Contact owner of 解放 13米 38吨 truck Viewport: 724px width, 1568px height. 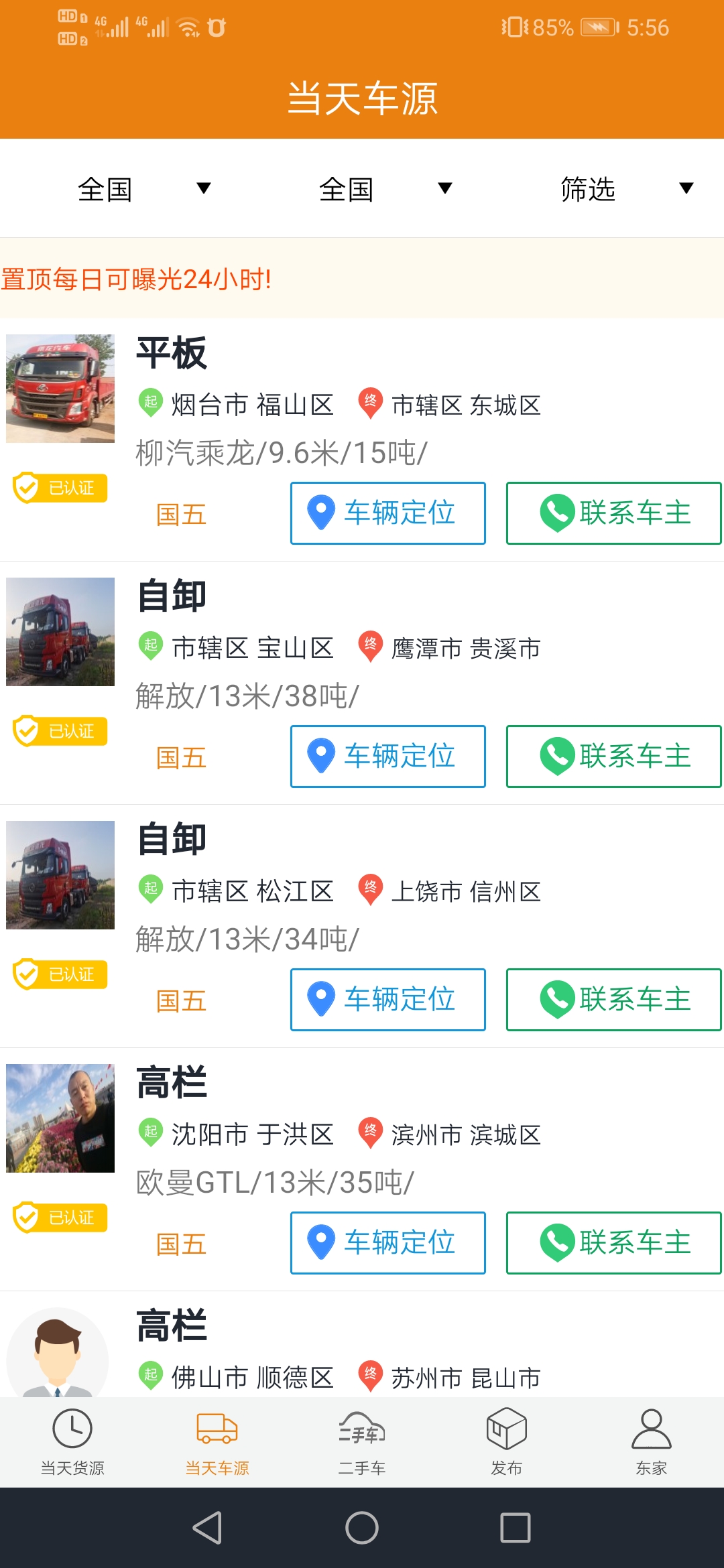coord(613,757)
